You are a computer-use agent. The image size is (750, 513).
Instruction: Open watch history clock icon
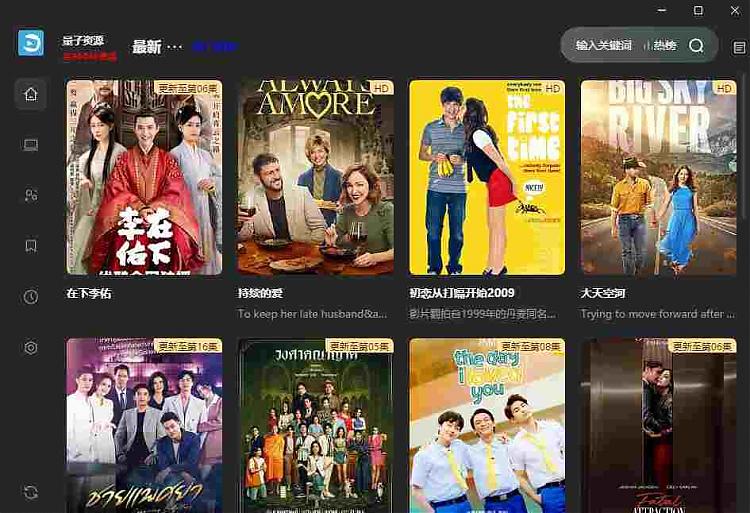31,297
